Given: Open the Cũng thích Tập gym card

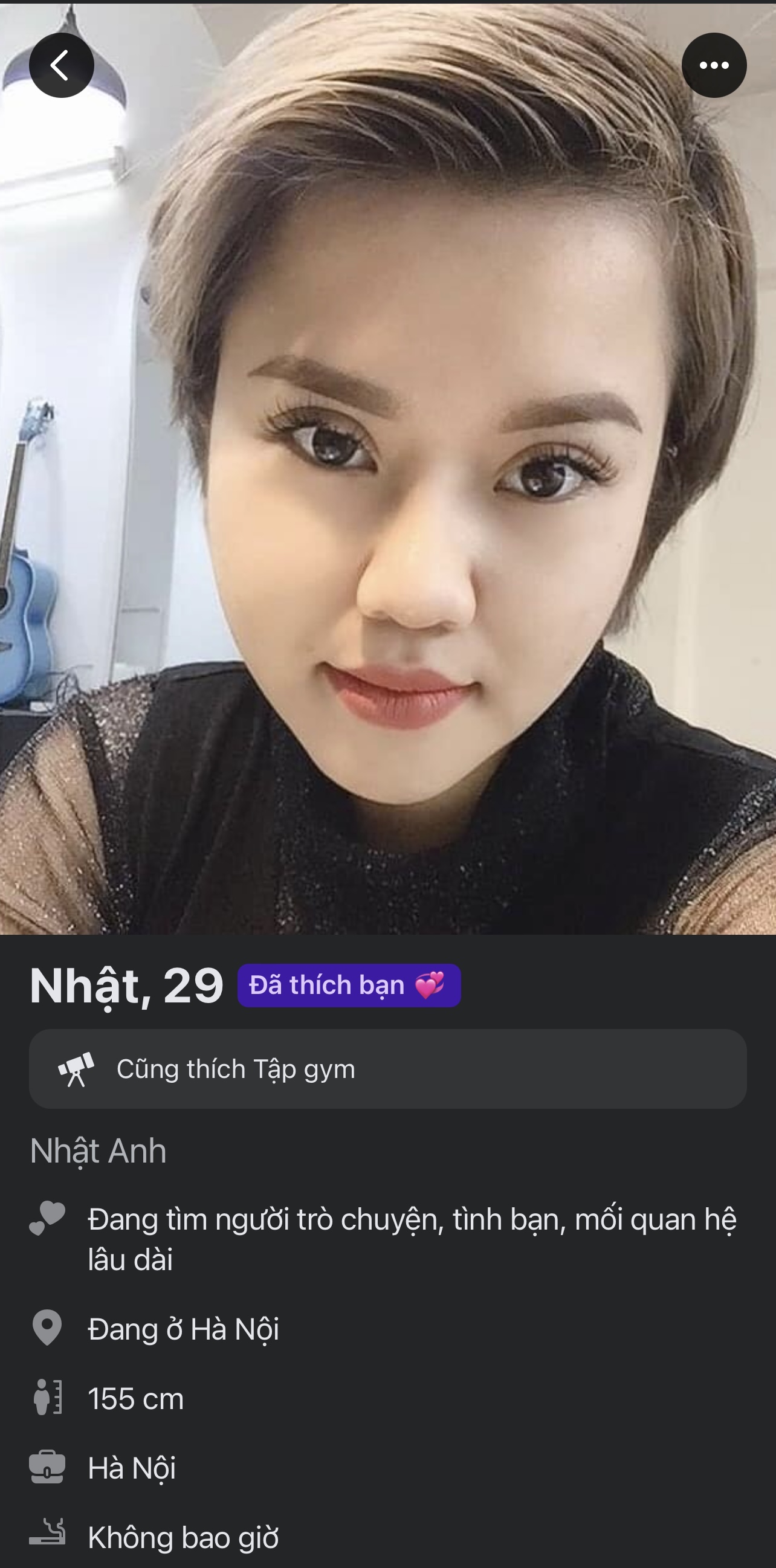Looking at the screenshot, I should pyautogui.click(x=387, y=1069).
